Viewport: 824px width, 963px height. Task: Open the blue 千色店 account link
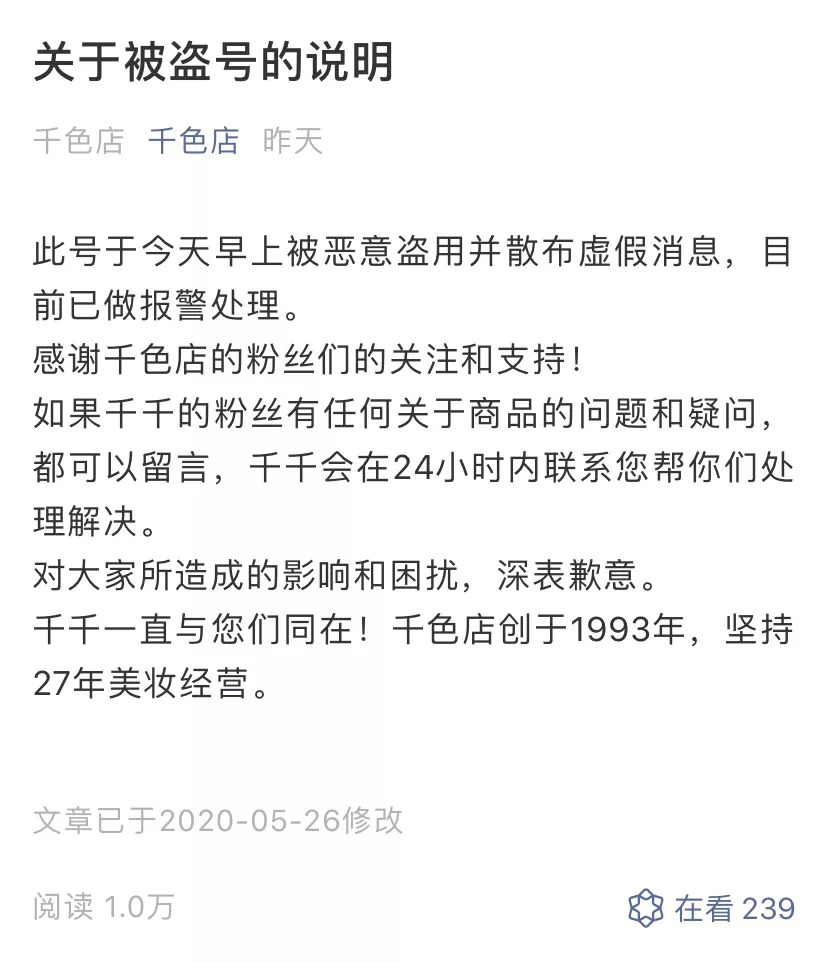point(193,141)
